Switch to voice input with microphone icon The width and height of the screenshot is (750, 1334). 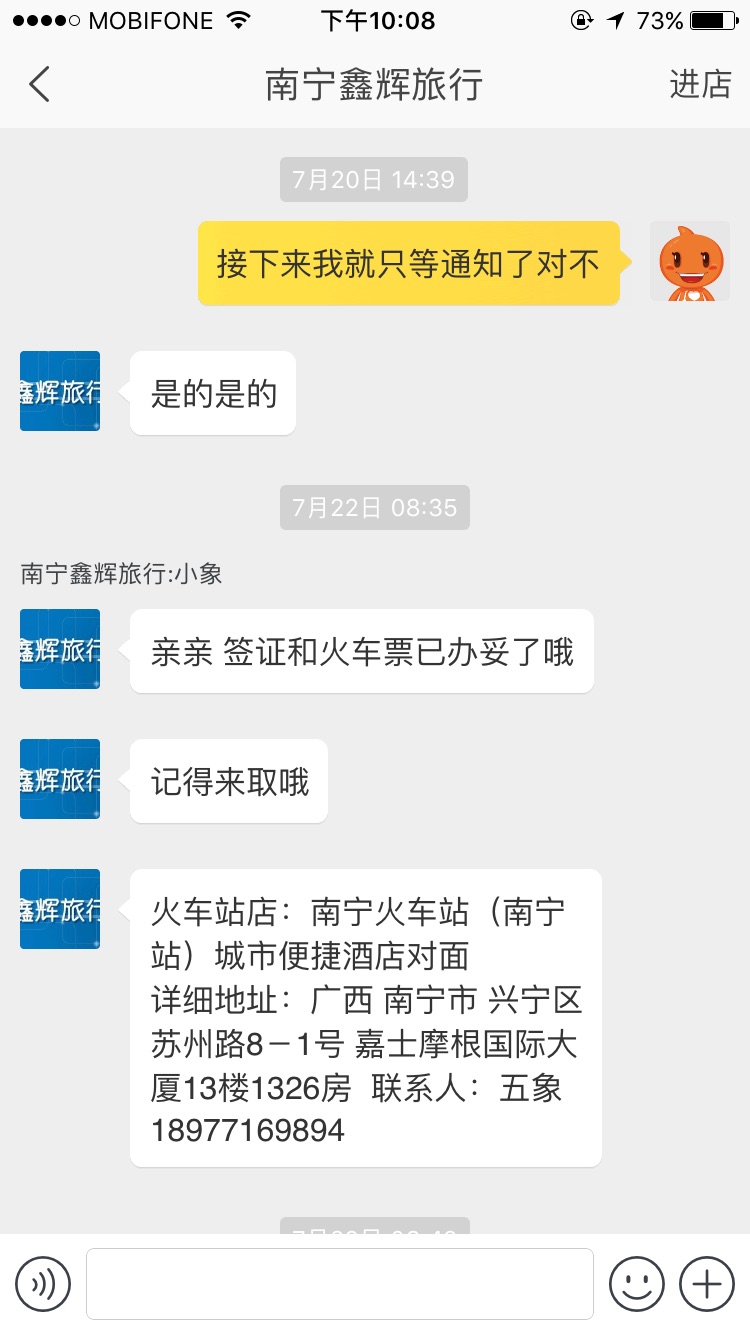point(43,1283)
